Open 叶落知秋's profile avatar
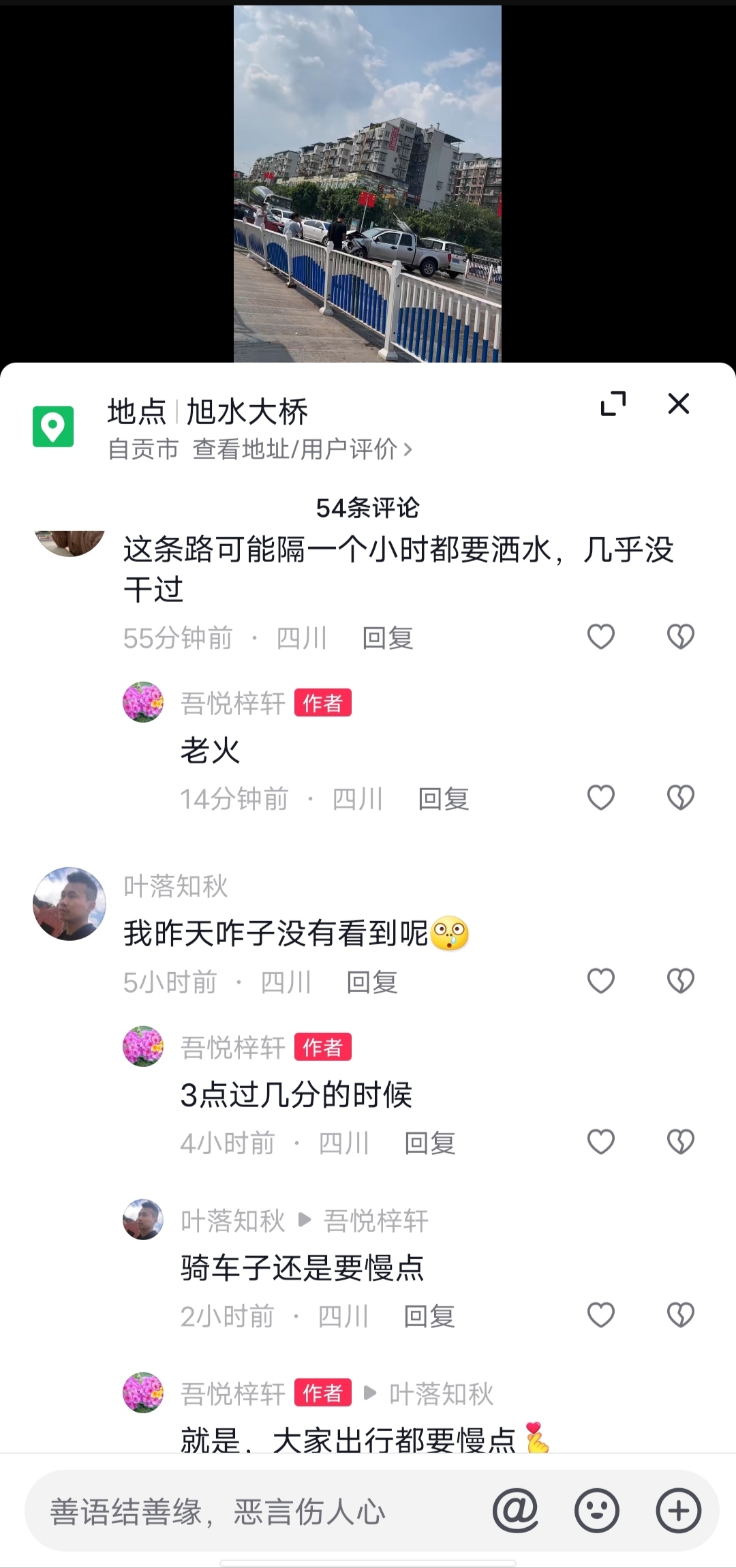Viewport: 736px width, 1568px height. [x=70, y=904]
